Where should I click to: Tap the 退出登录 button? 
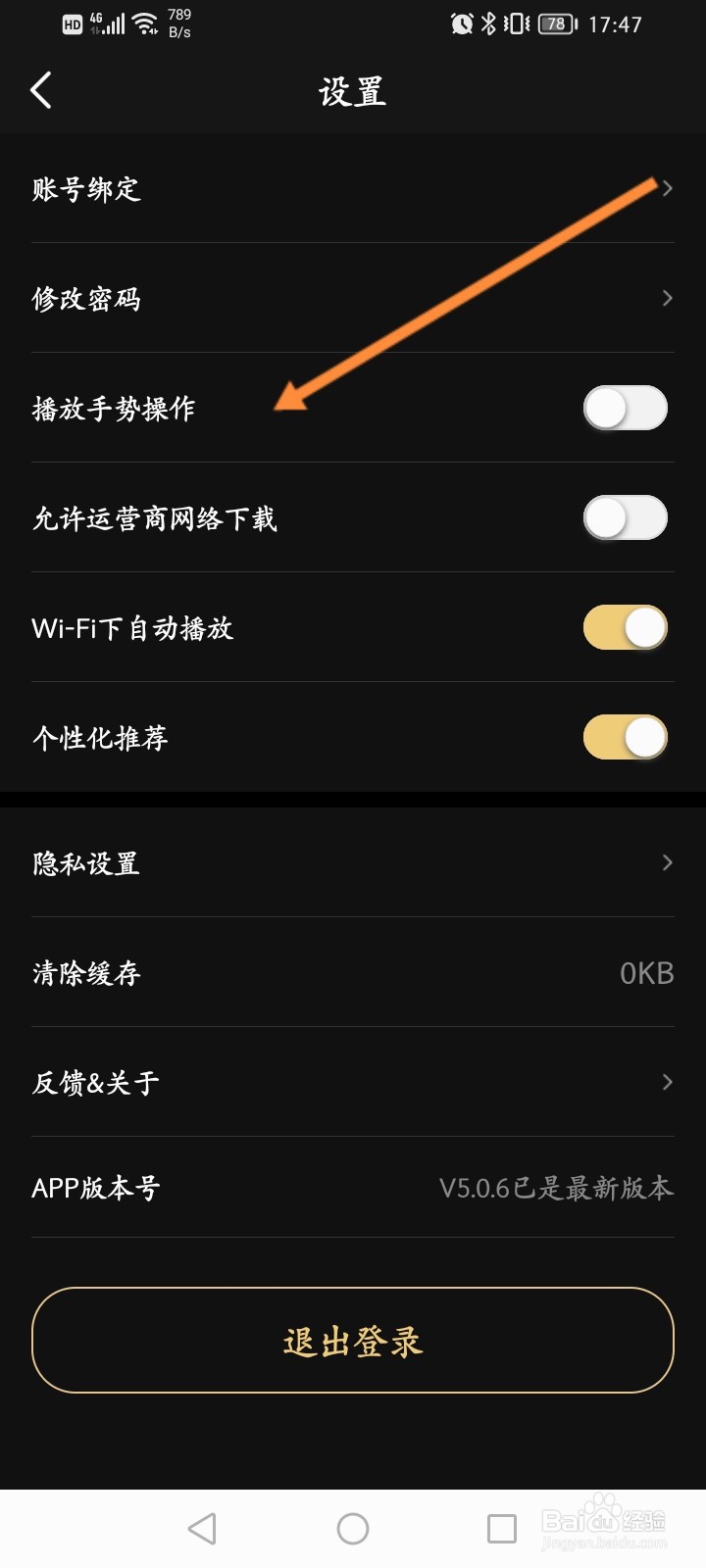click(353, 1340)
